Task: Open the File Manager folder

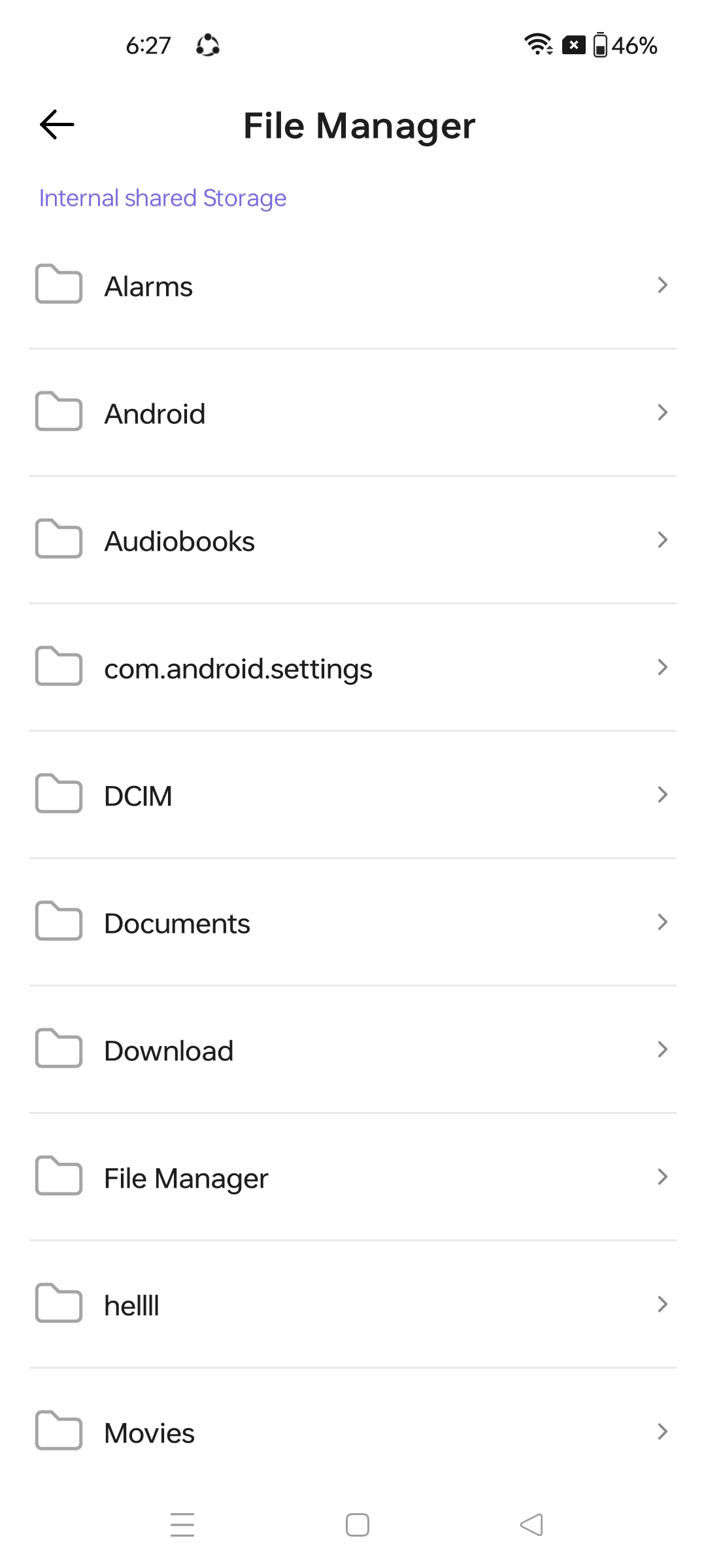Action: 353,1177
